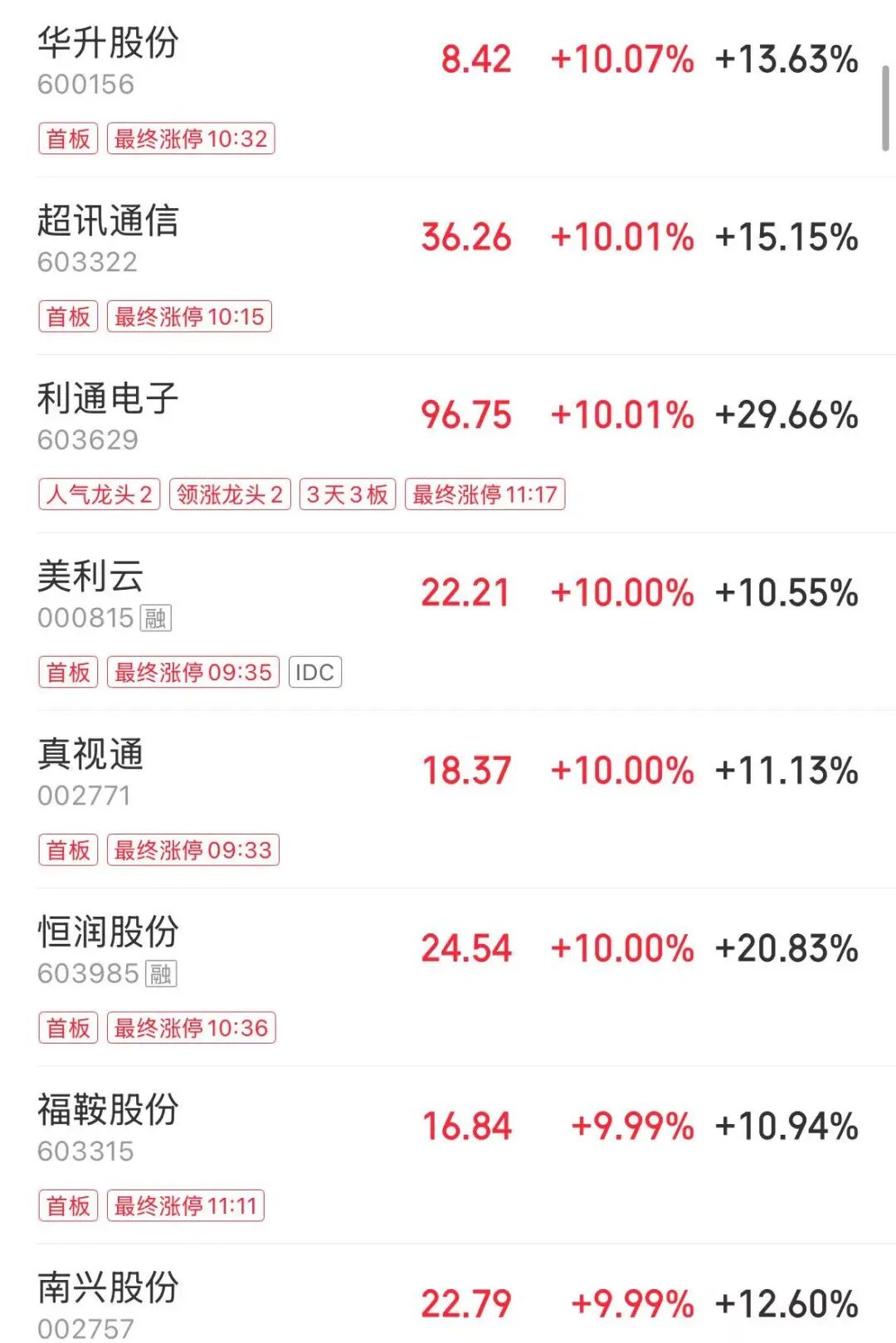
Task: Open 最终涨停 09:35 tag under 美利云
Action: tap(192, 672)
